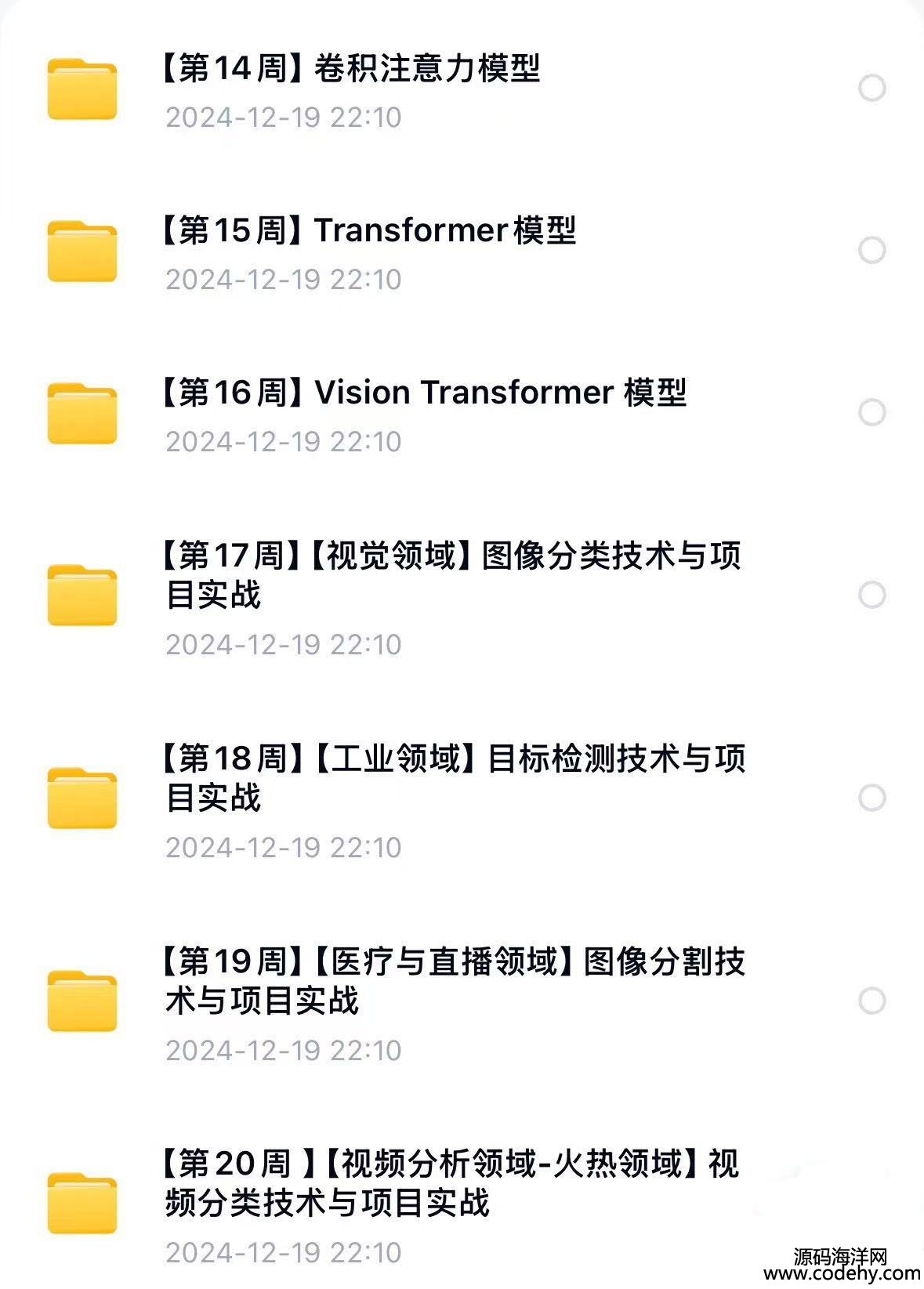Tick the selection circle for 第19周
This screenshot has width=924, height=1289.
pos(871,1001)
